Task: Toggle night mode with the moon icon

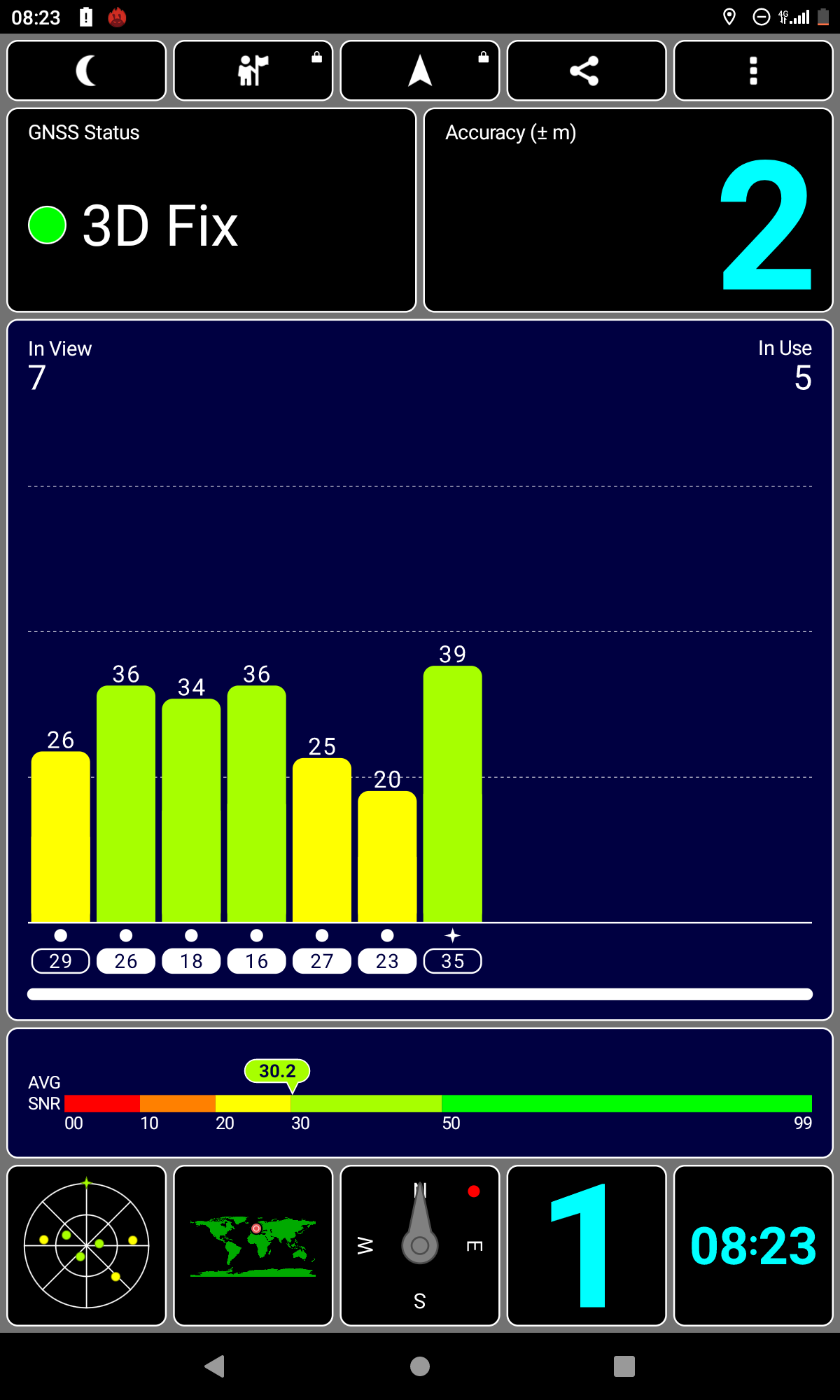Action: pyautogui.click(x=86, y=71)
